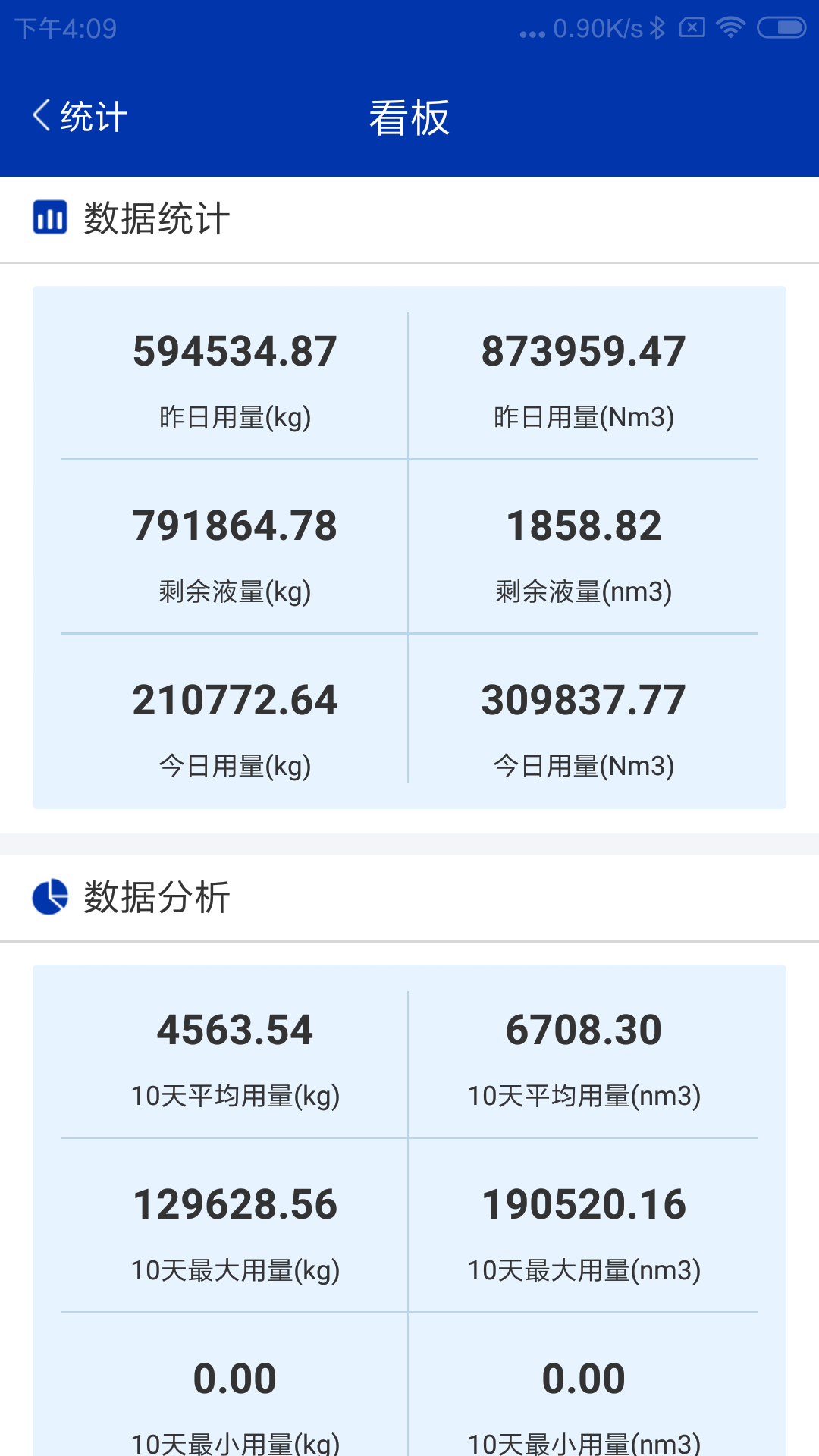The height and width of the screenshot is (1456, 819).
Task: Tap the battery indicator in status bar
Action: (x=780, y=27)
